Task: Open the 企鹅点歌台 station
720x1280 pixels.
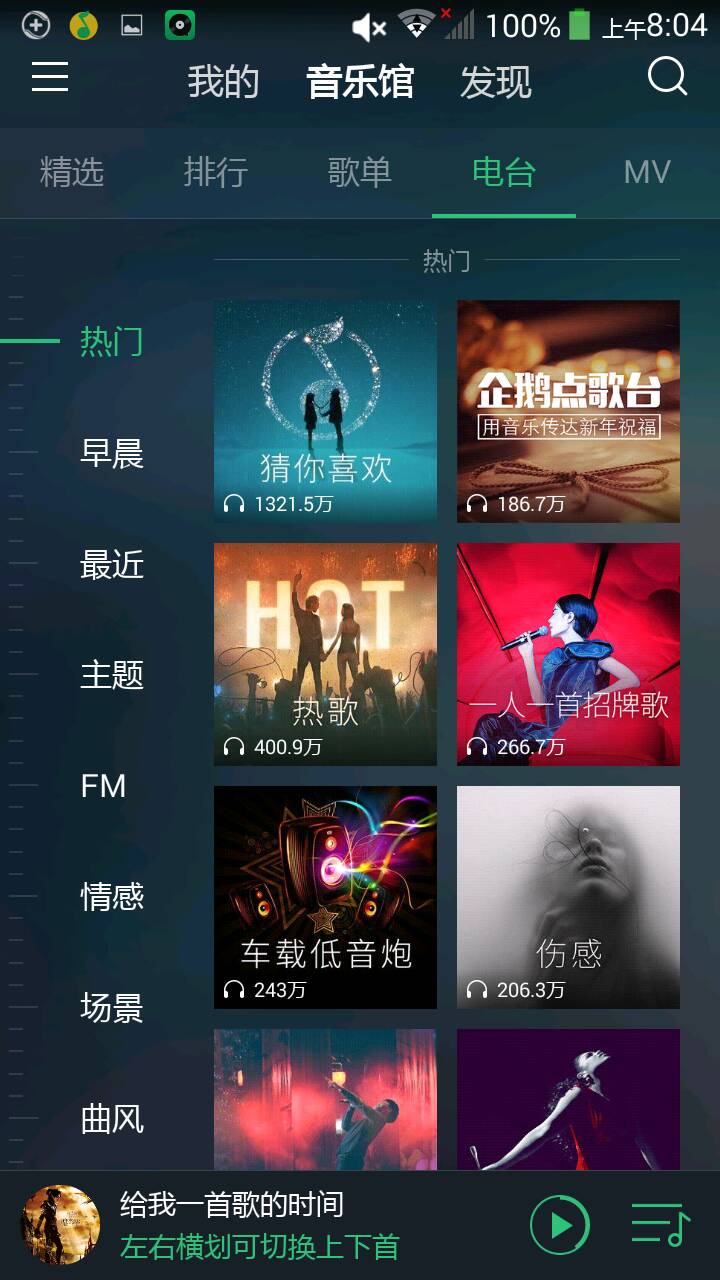Action: pyautogui.click(x=568, y=411)
